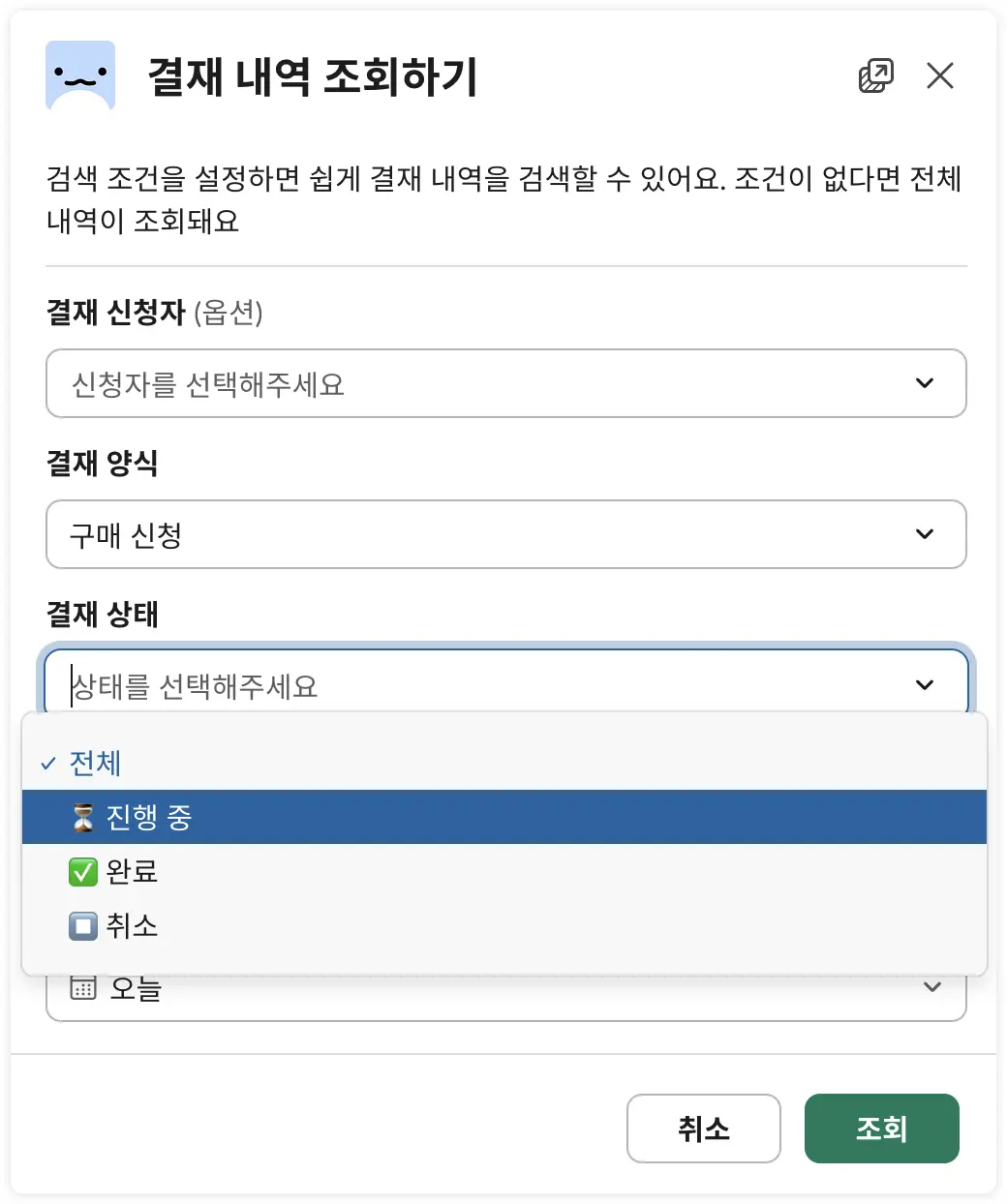Select the 전체 status option
Image resolution: width=1007 pixels, height=1204 pixels.
click(95, 764)
